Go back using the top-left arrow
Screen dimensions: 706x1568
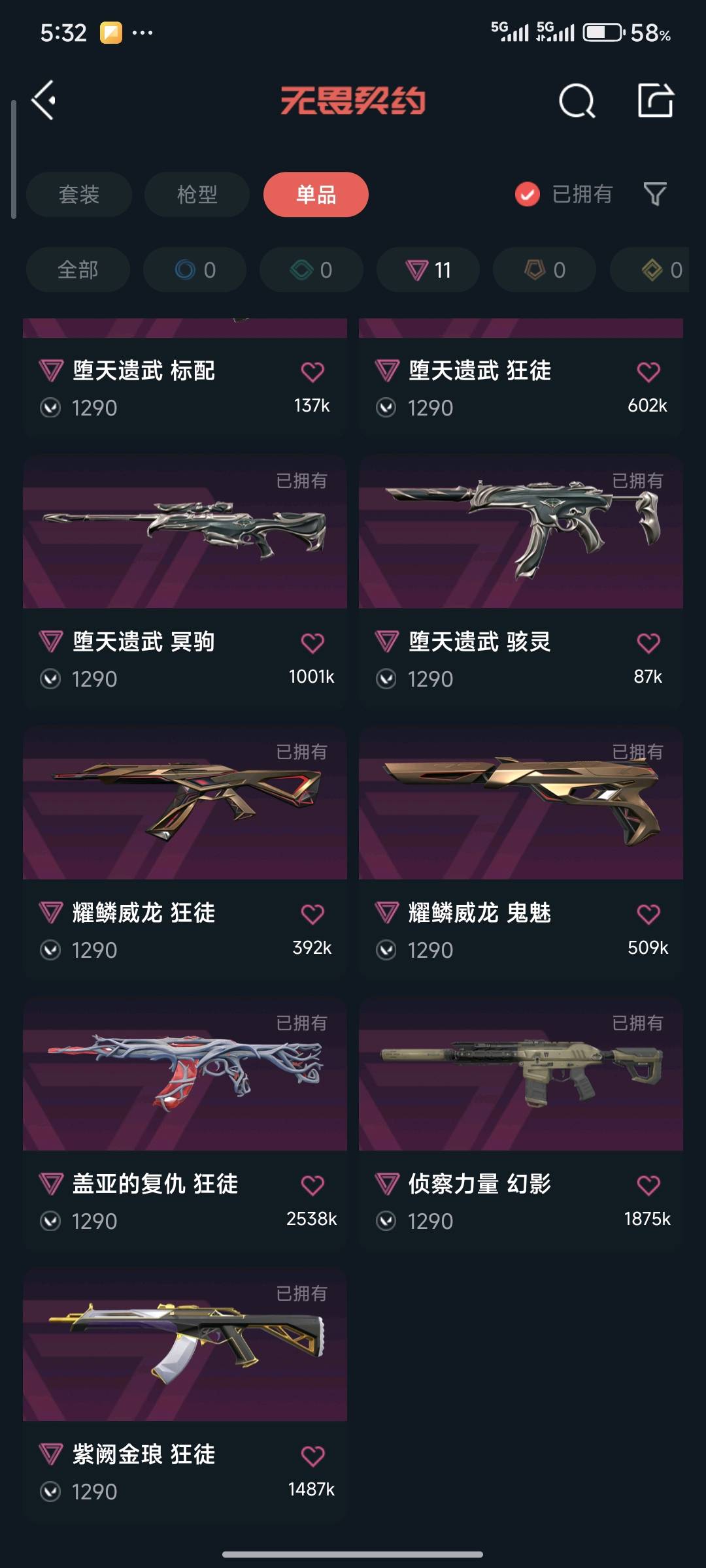pos(44,101)
